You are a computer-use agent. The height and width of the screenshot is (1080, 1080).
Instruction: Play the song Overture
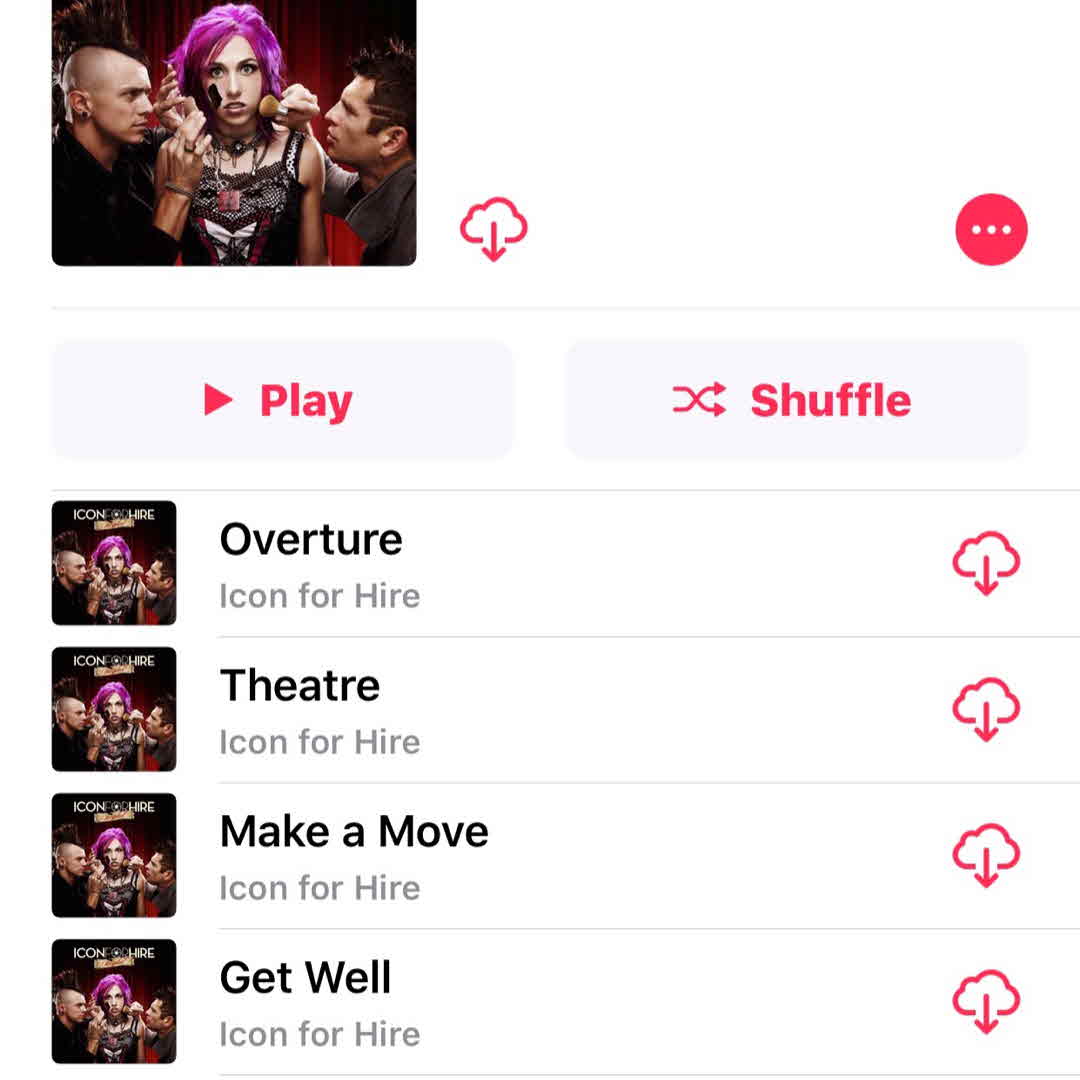(x=311, y=540)
